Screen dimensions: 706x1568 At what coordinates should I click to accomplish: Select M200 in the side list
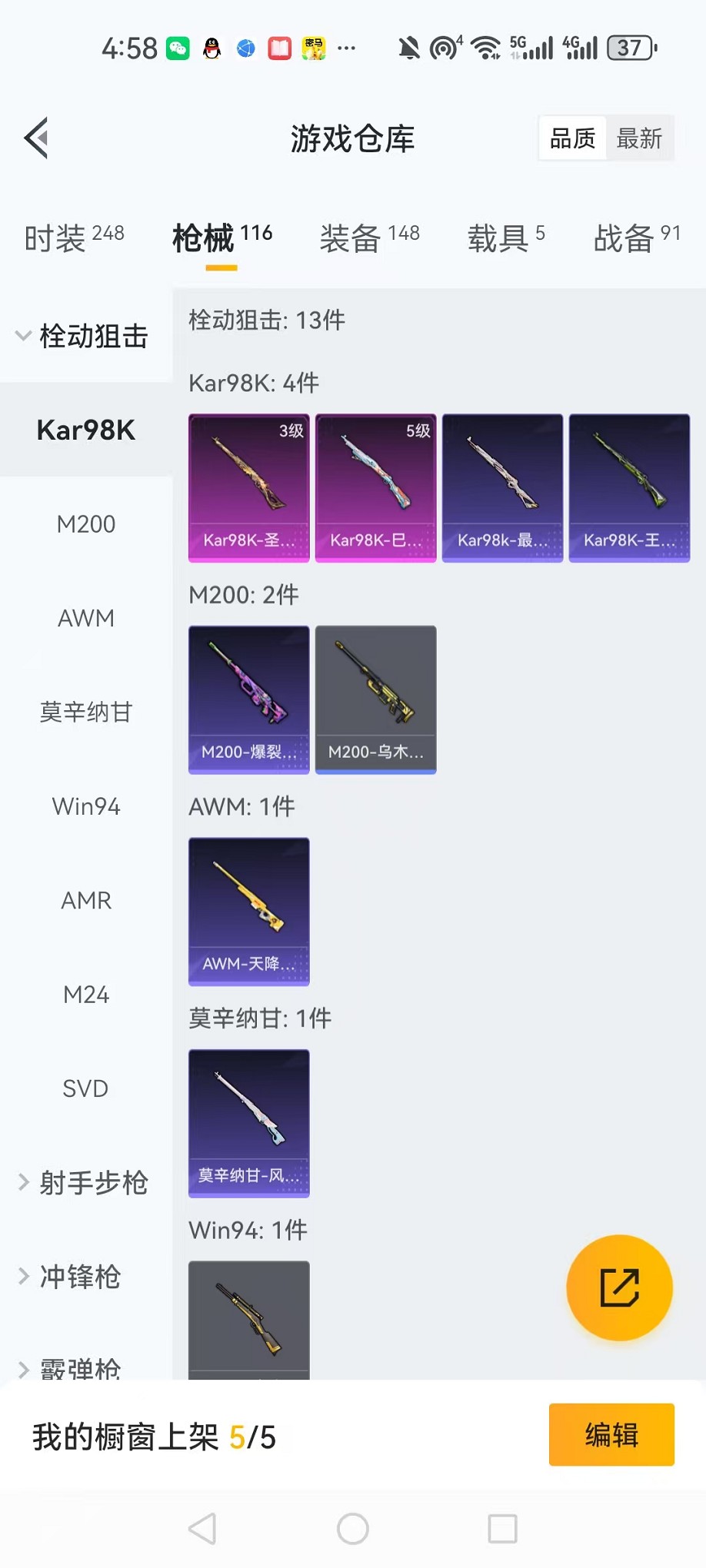(x=85, y=524)
